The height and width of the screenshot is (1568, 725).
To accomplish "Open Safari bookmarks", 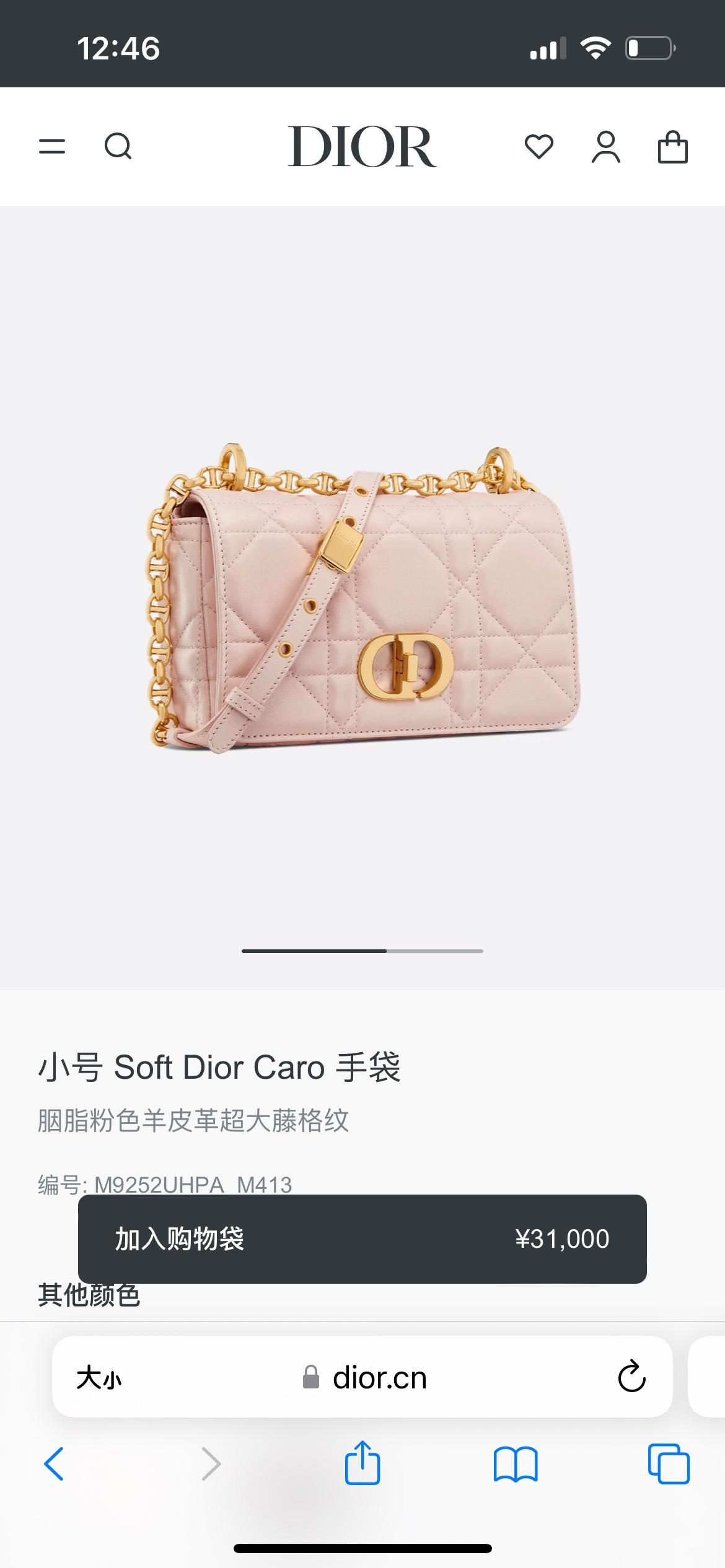I will 516,1464.
